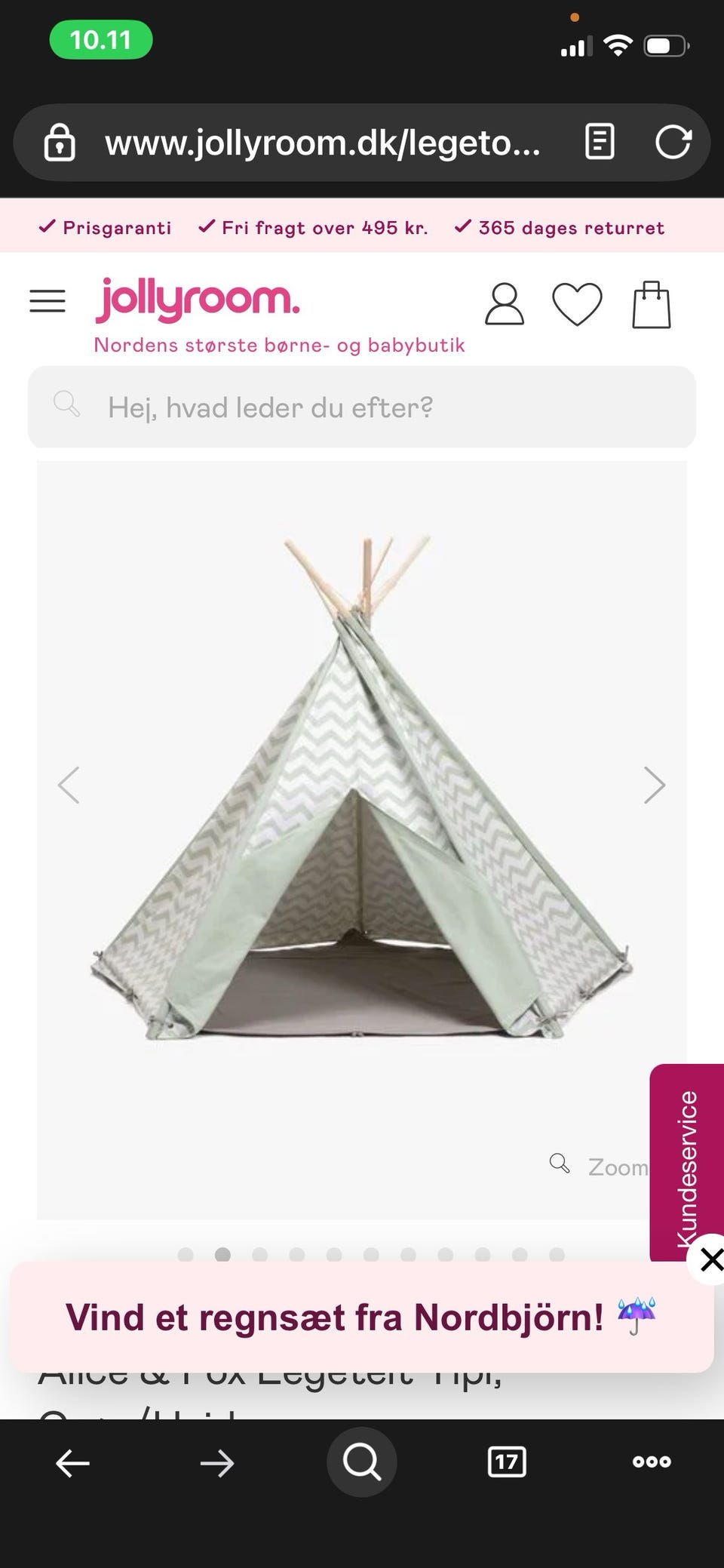Image resolution: width=724 pixels, height=1568 pixels.
Task: Open the user account icon
Action: (x=504, y=304)
